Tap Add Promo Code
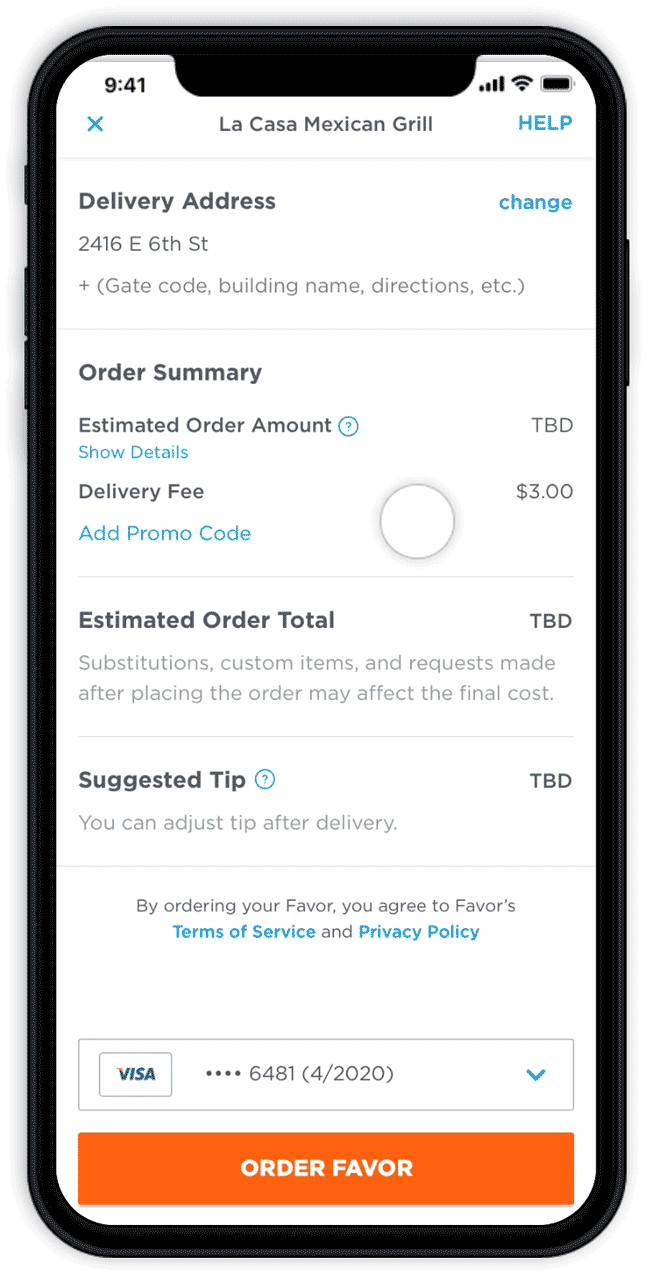Viewport: 657px width, 1283px height. (x=165, y=533)
